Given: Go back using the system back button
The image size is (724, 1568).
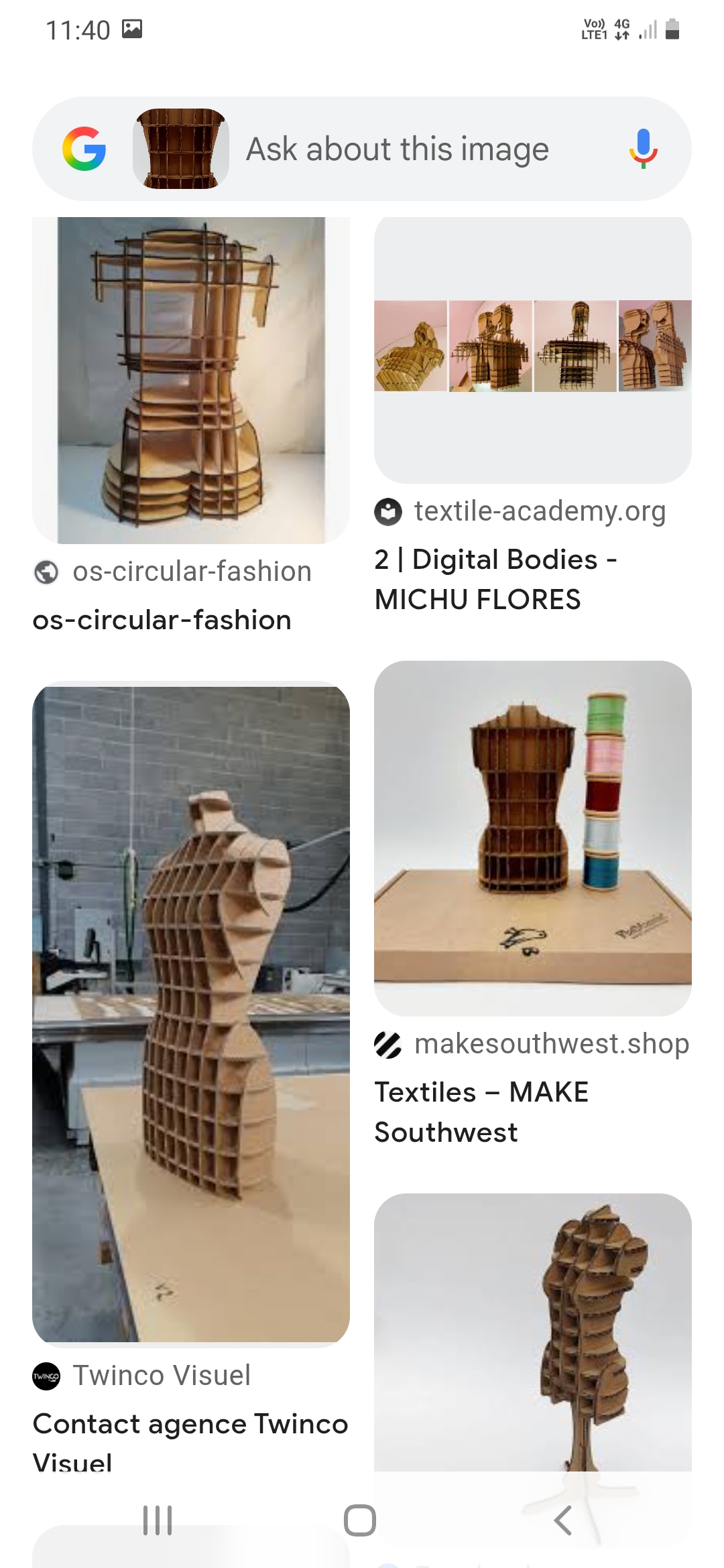Looking at the screenshot, I should pos(563,1520).
